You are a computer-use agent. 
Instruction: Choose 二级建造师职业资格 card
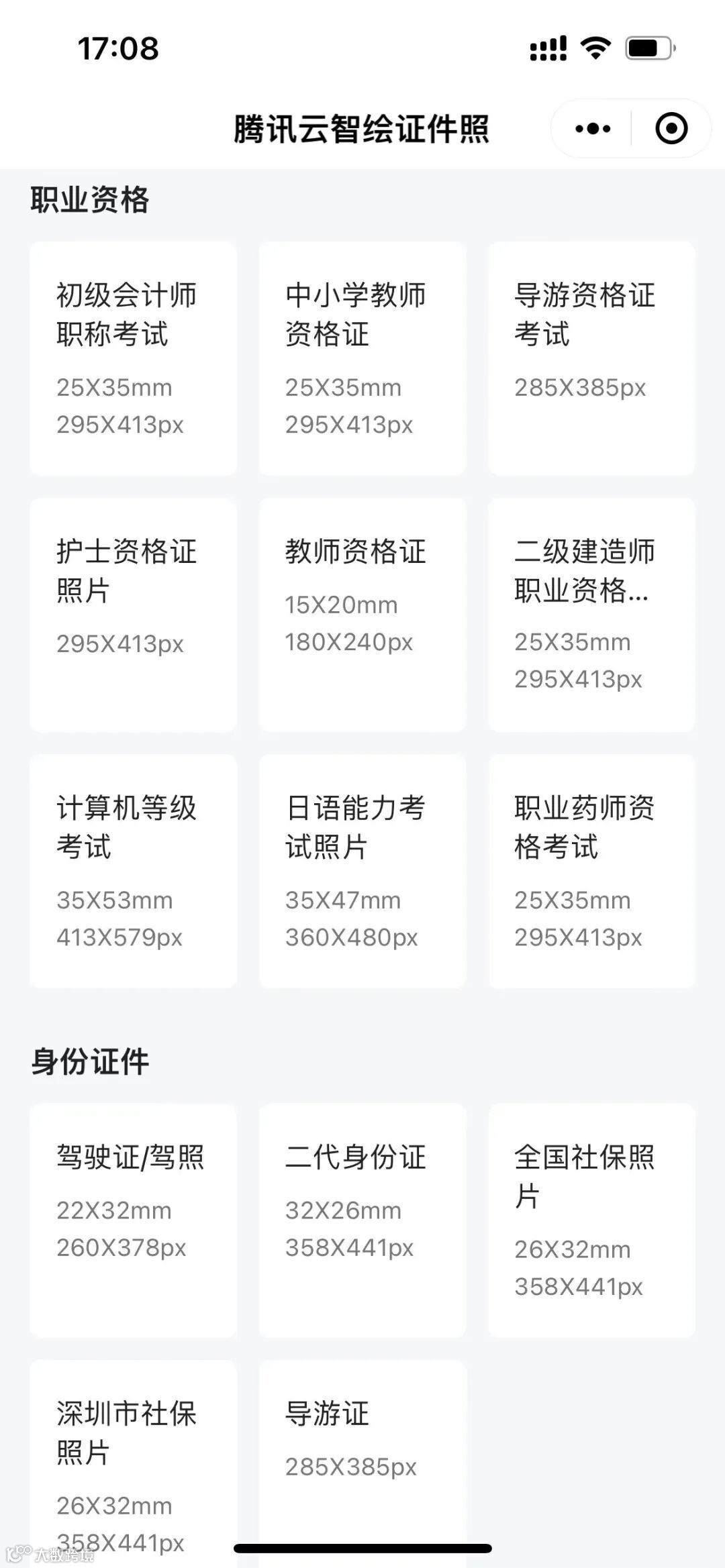[x=591, y=615]
